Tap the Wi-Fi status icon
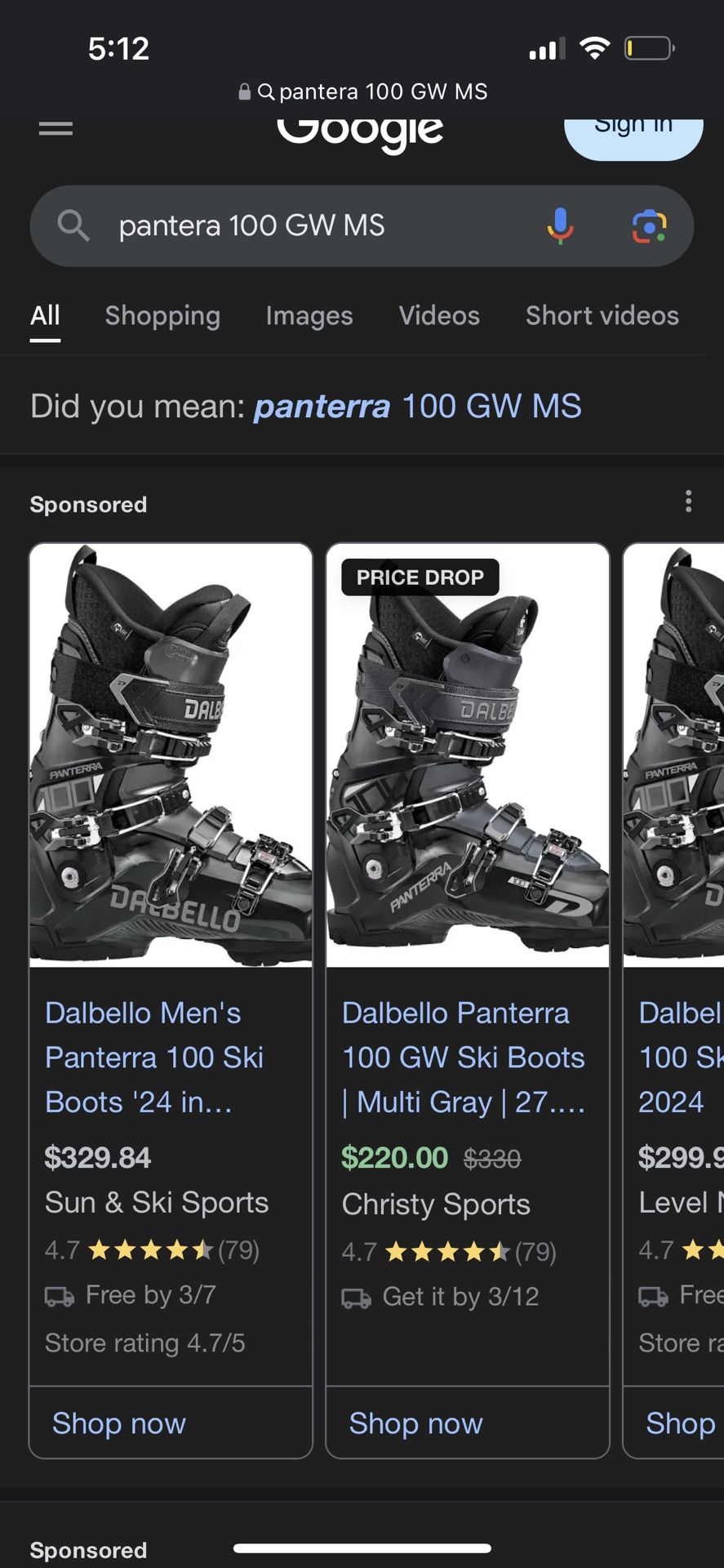 coord(595,47)
